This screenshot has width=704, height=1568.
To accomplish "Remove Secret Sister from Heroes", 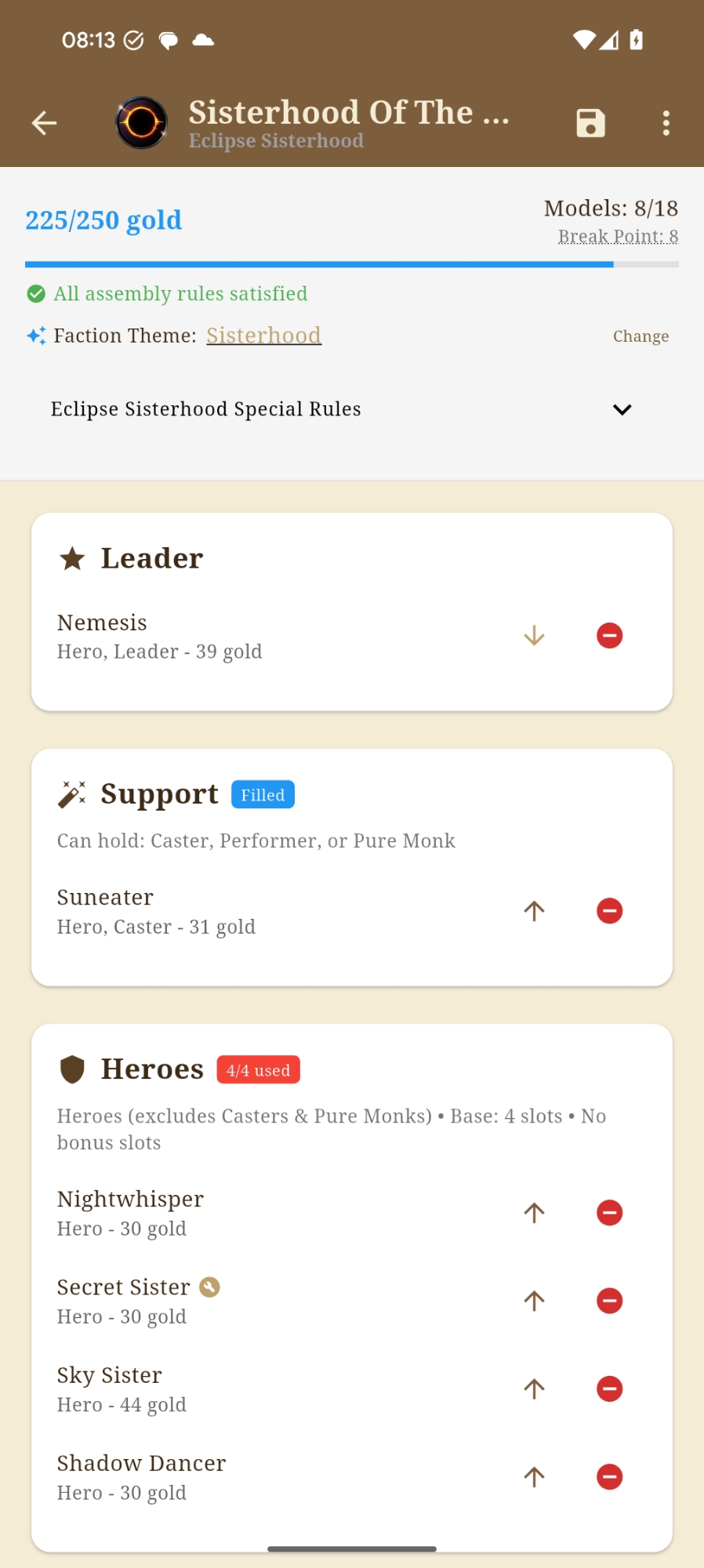I will 609,1301.
